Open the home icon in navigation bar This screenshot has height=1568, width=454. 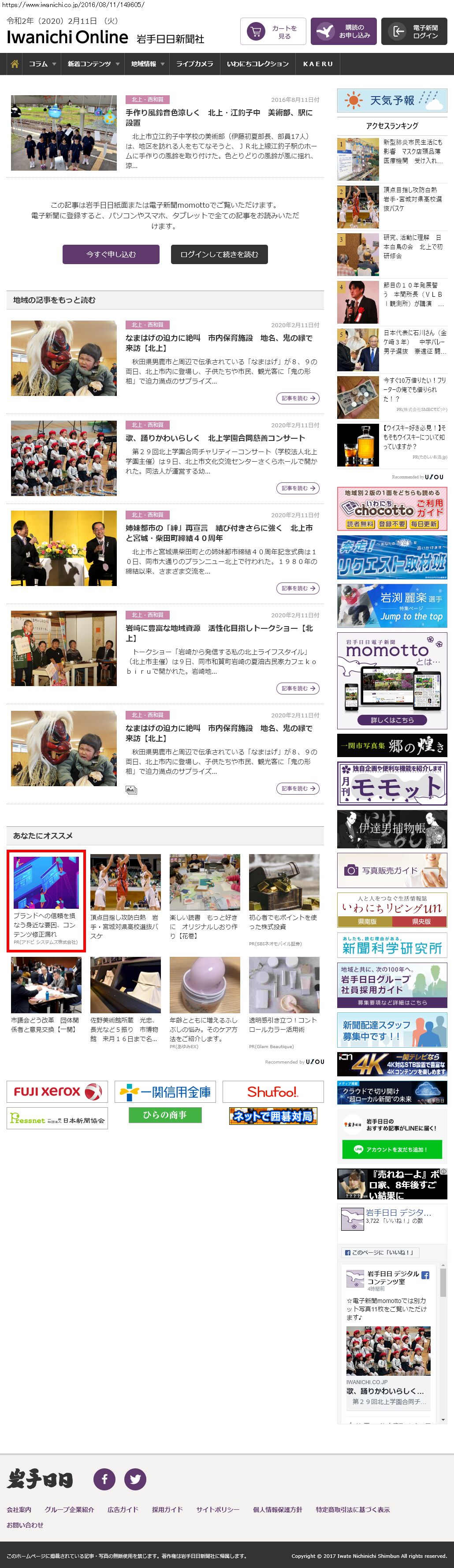pyautogui.click(x=15, y=64)
